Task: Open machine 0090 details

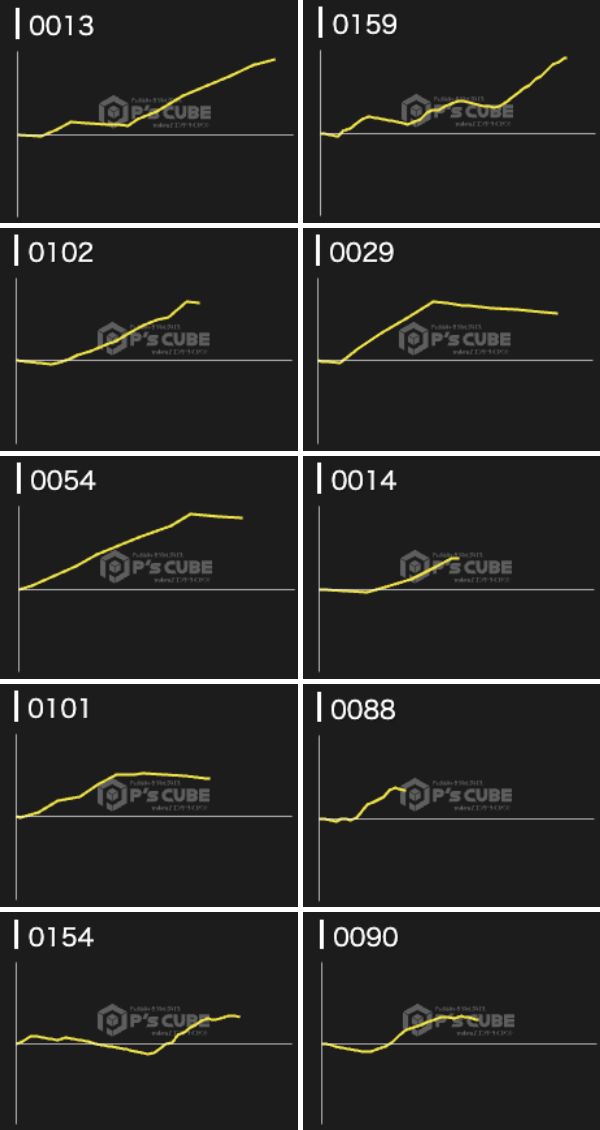Action: point(451,1021)
